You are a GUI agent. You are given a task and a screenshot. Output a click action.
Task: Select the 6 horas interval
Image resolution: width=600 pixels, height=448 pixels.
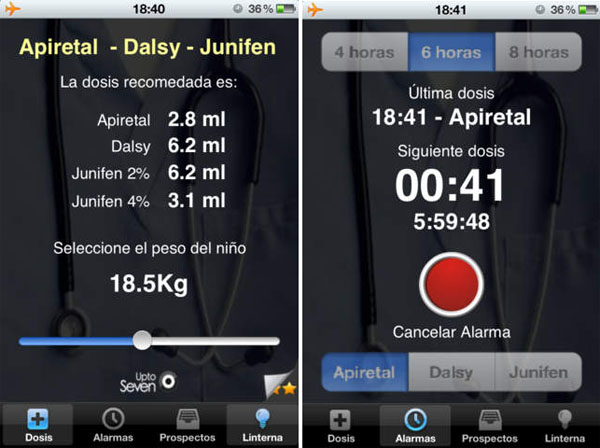(x=451, y=52)
